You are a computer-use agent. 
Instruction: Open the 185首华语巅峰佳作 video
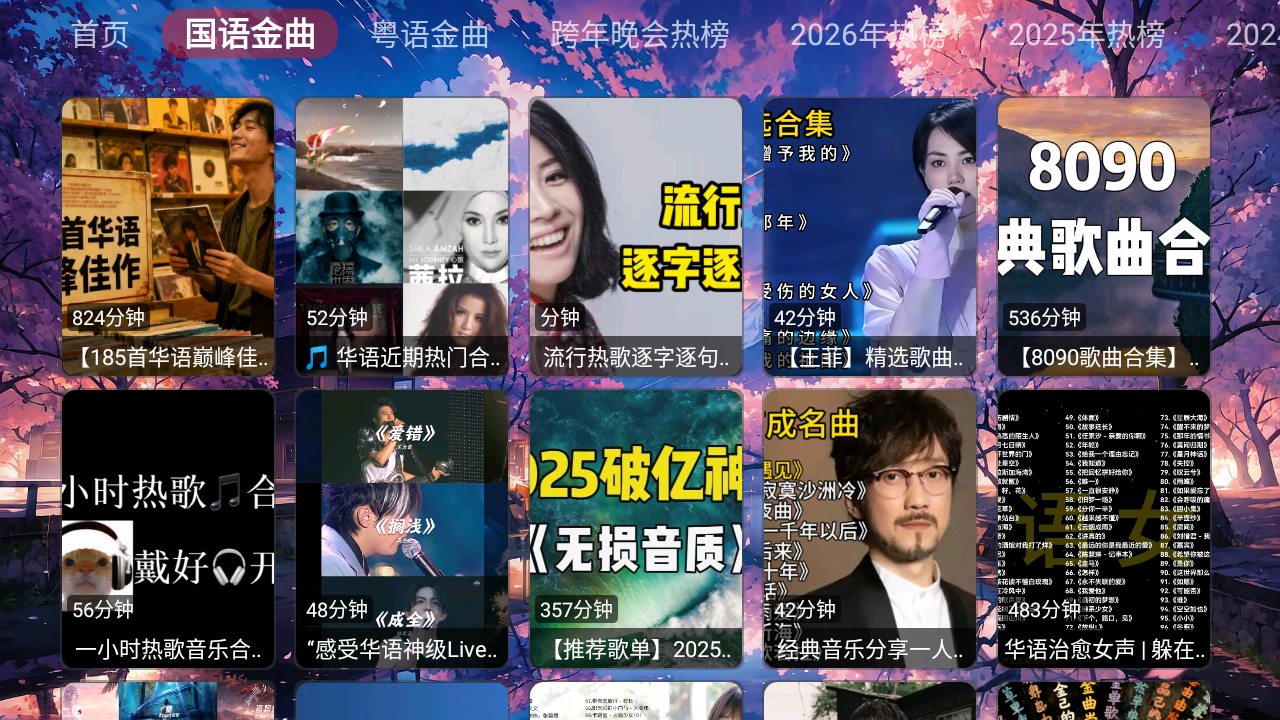(168, 236)
